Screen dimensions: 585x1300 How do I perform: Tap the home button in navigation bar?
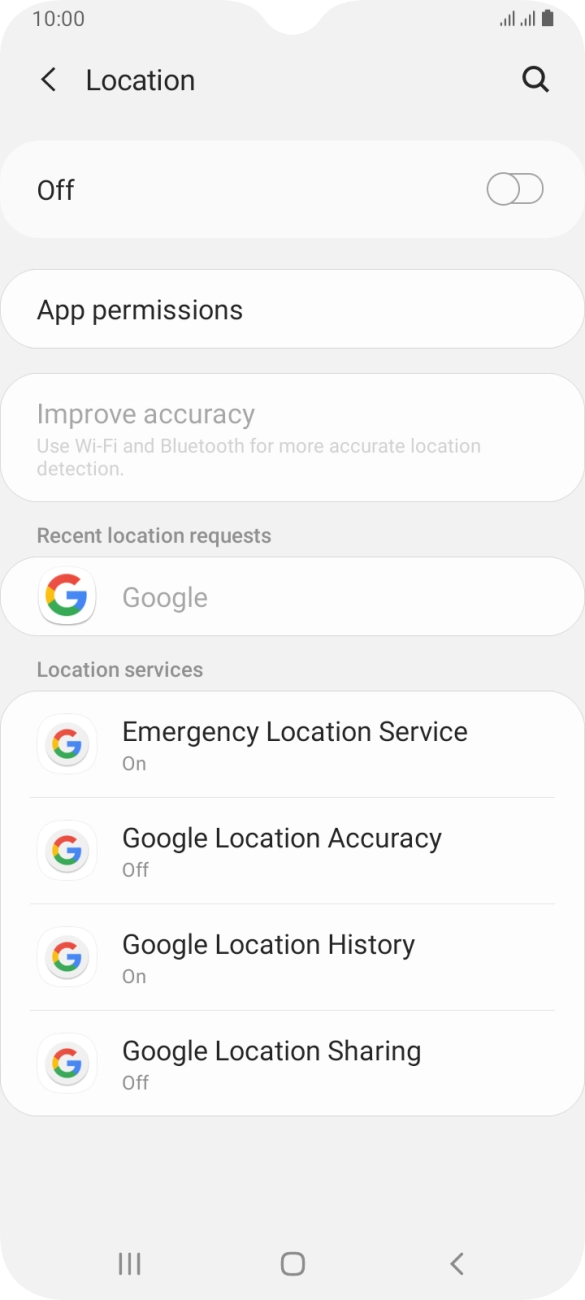click(x=292, y=1264)
